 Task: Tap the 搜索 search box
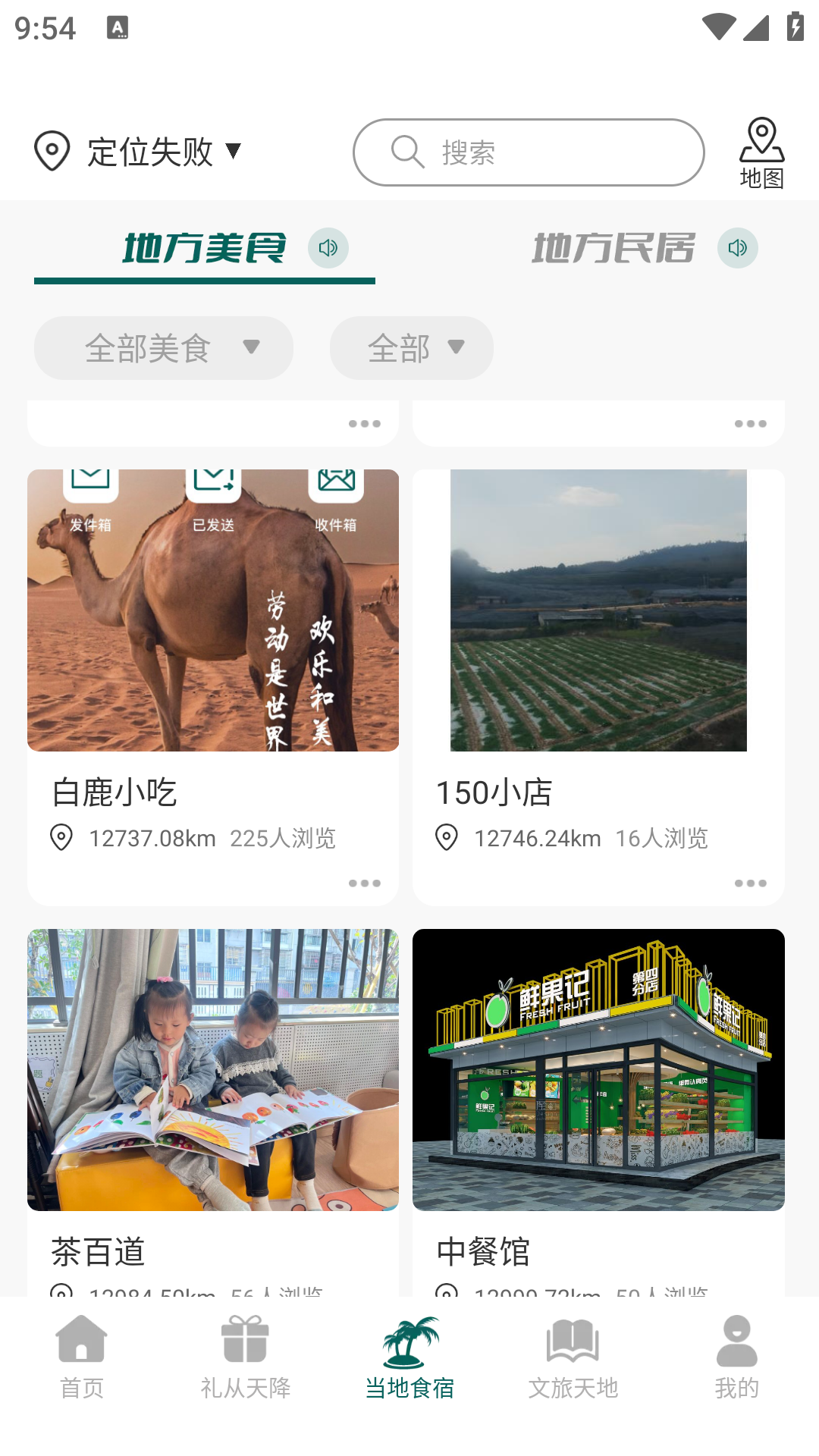point(529,152)
